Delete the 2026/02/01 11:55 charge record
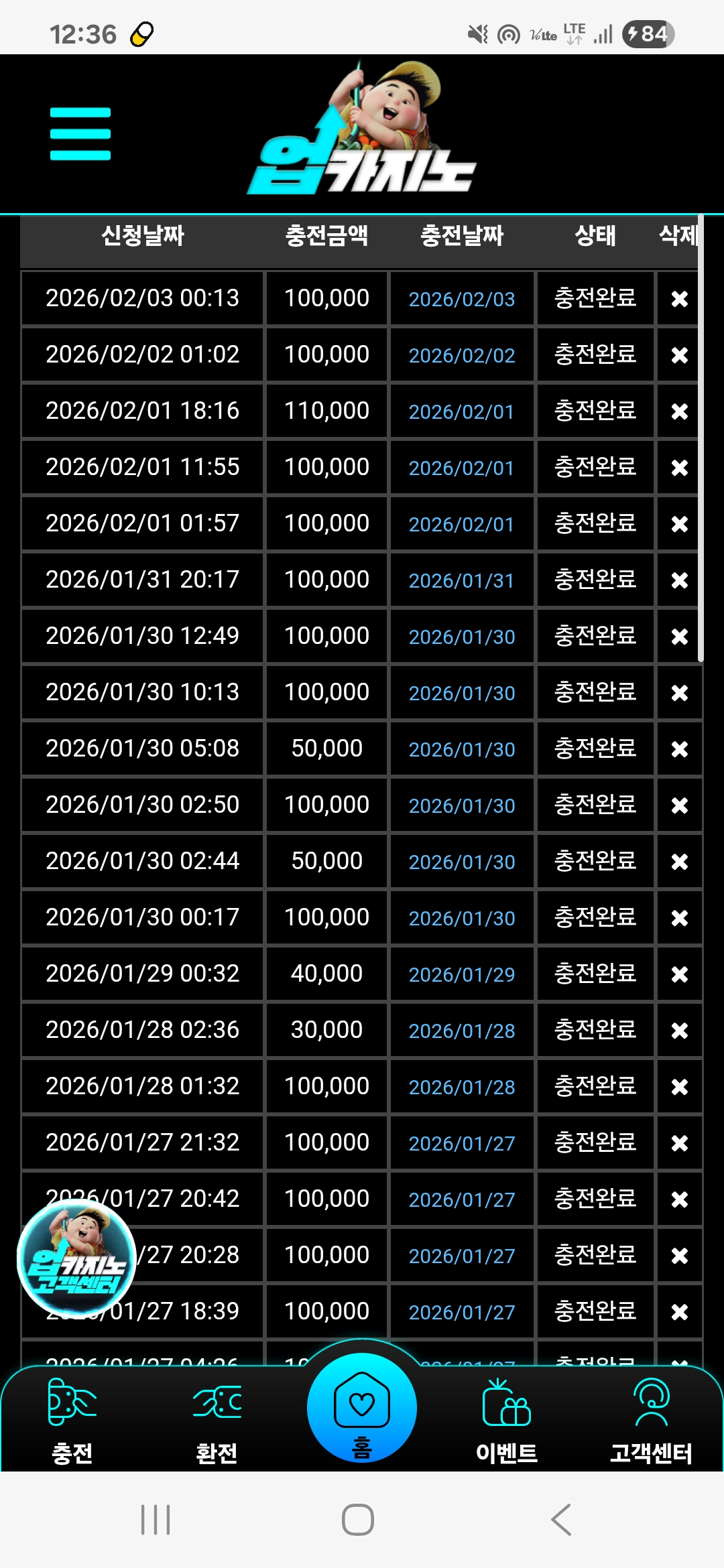Screen dimensions: 724x1568 [679, 468]
